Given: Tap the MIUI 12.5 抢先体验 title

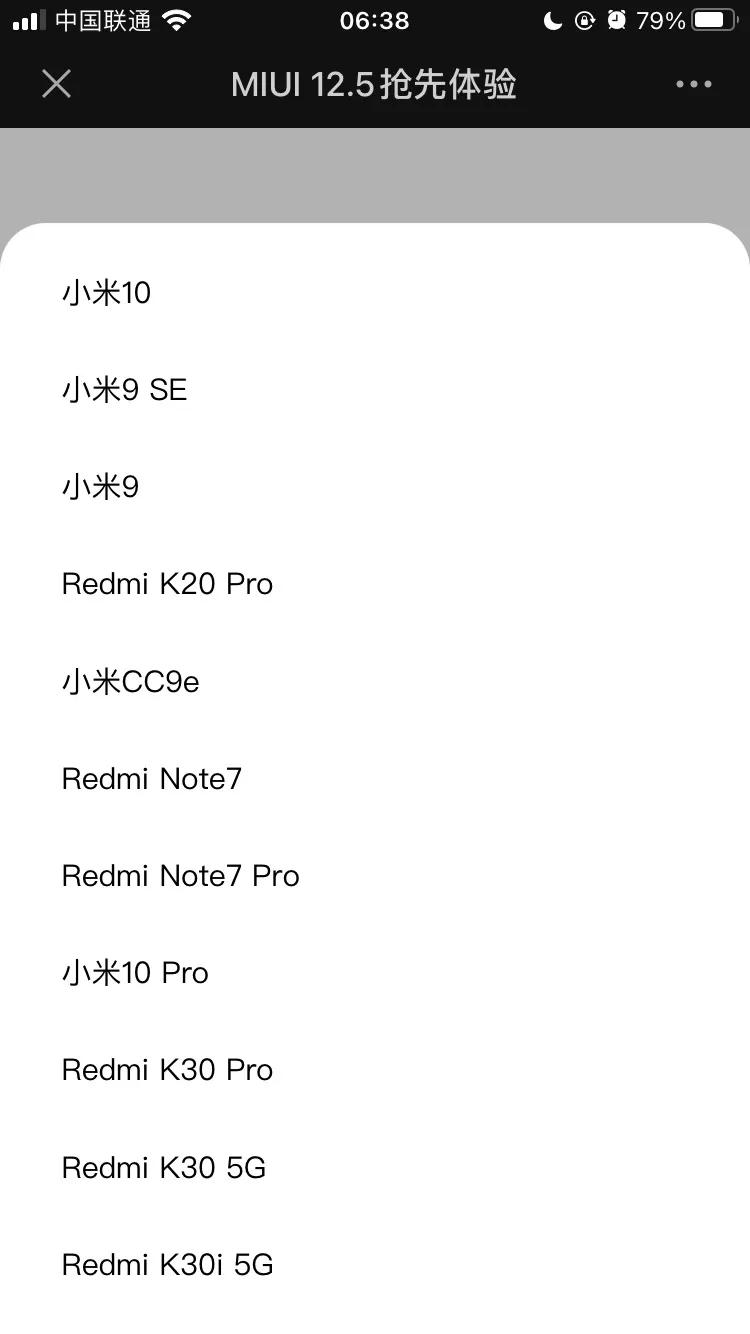Looking at the screenshot, I should click(374, 84).
